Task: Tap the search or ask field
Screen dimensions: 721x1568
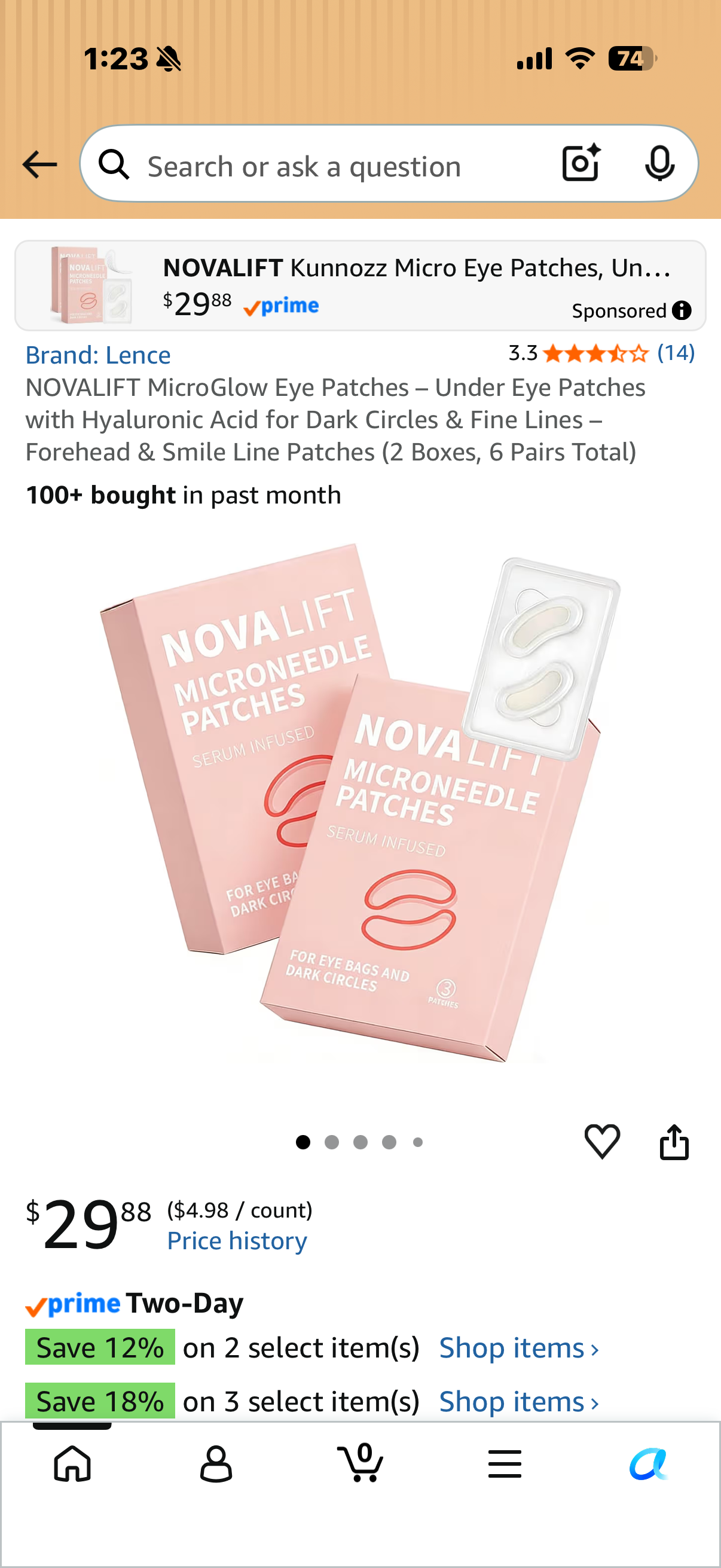Action: (x=322, y=166)
